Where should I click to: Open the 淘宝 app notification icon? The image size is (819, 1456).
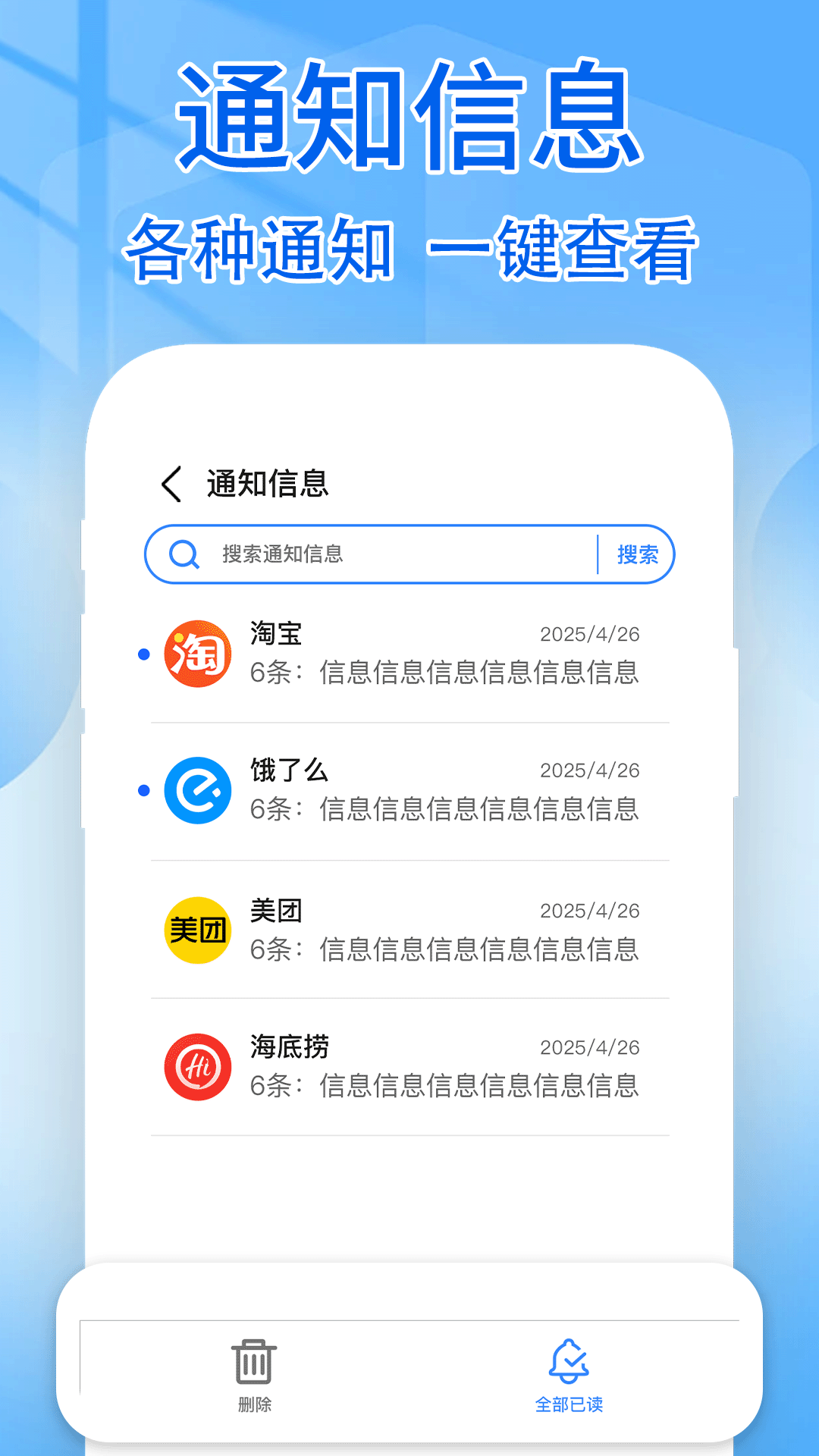(x=196, y=654)
